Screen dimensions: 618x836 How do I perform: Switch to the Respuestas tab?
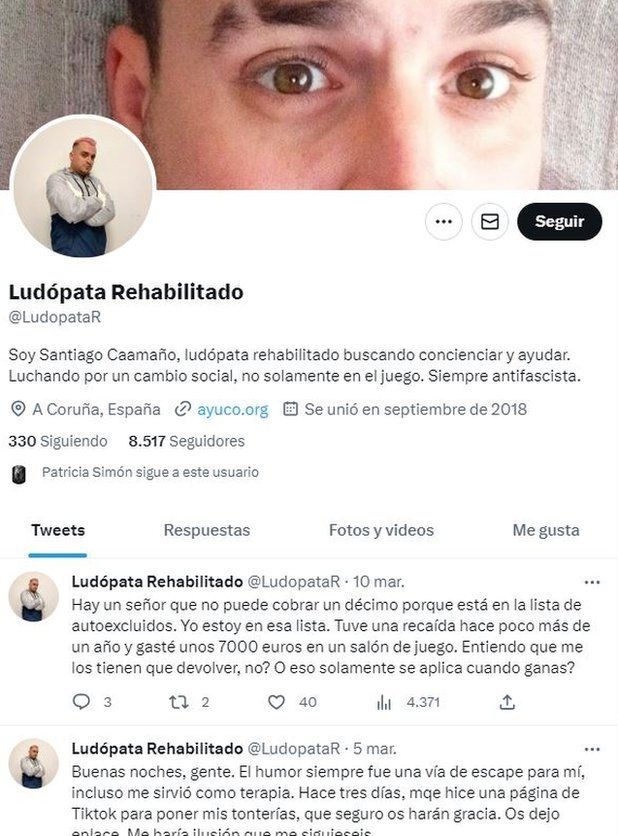pos(207,531)
